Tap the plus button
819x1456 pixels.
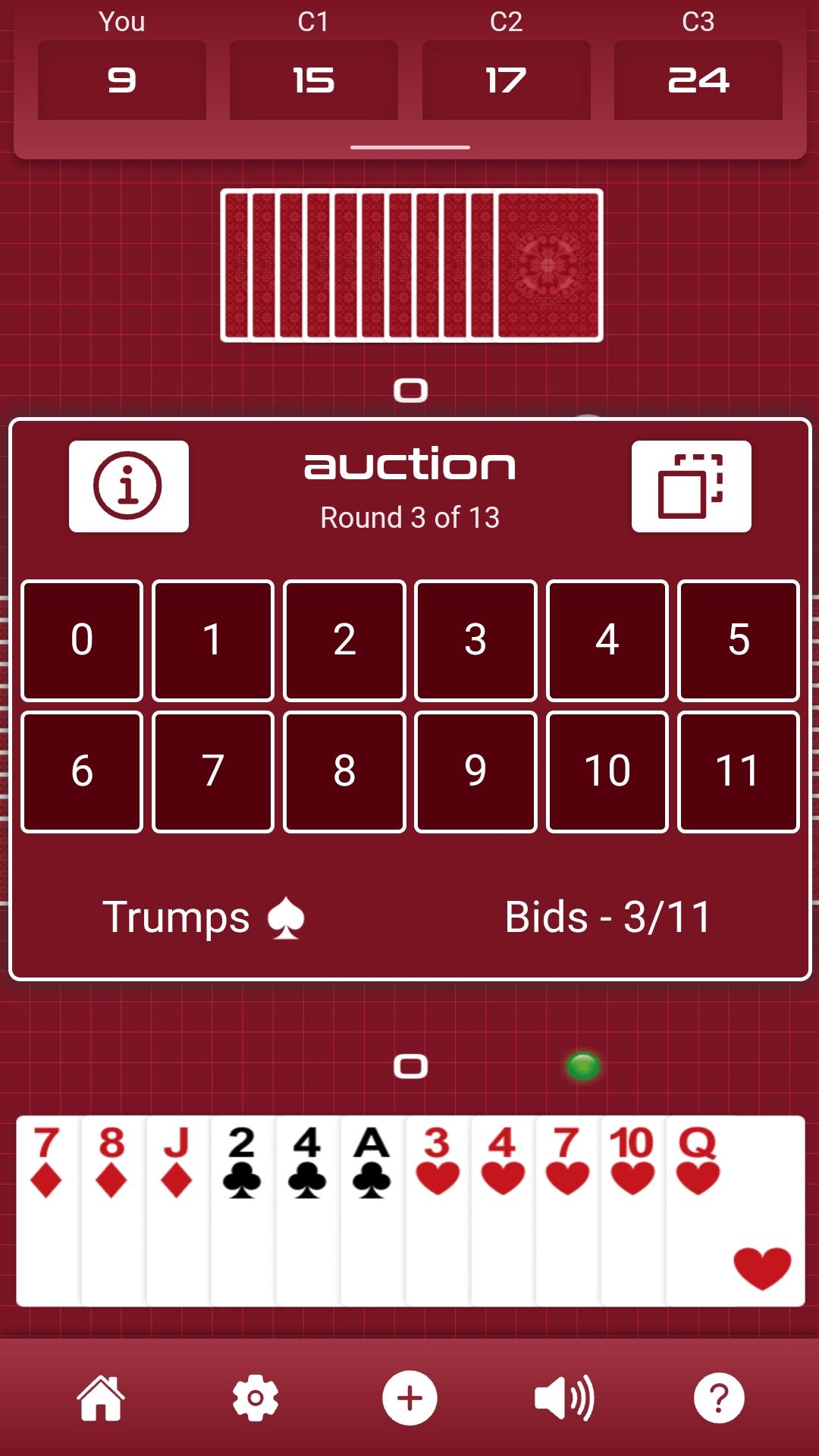pyautogui.click(x=409, y=1398)
